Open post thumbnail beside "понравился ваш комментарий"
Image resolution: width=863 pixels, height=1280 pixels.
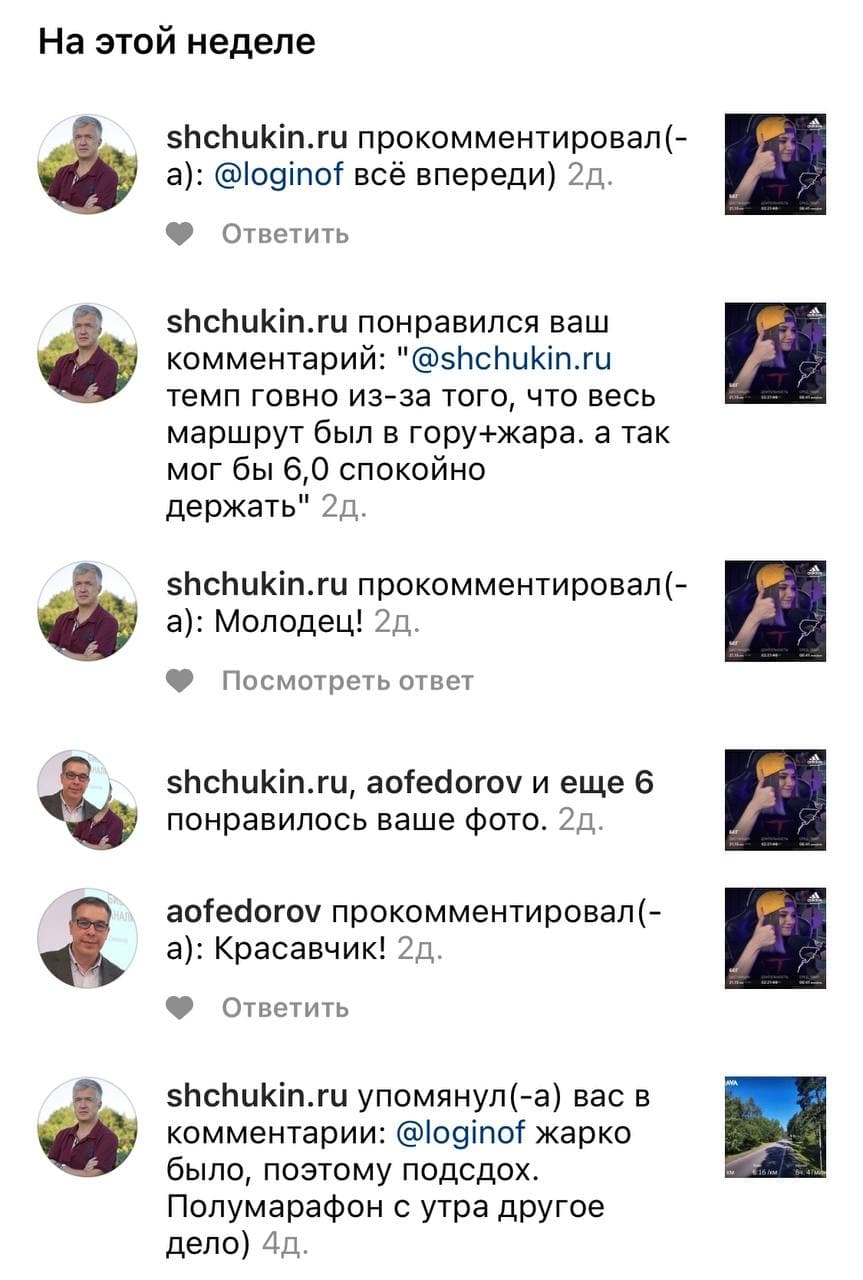[x=775, y=353]
